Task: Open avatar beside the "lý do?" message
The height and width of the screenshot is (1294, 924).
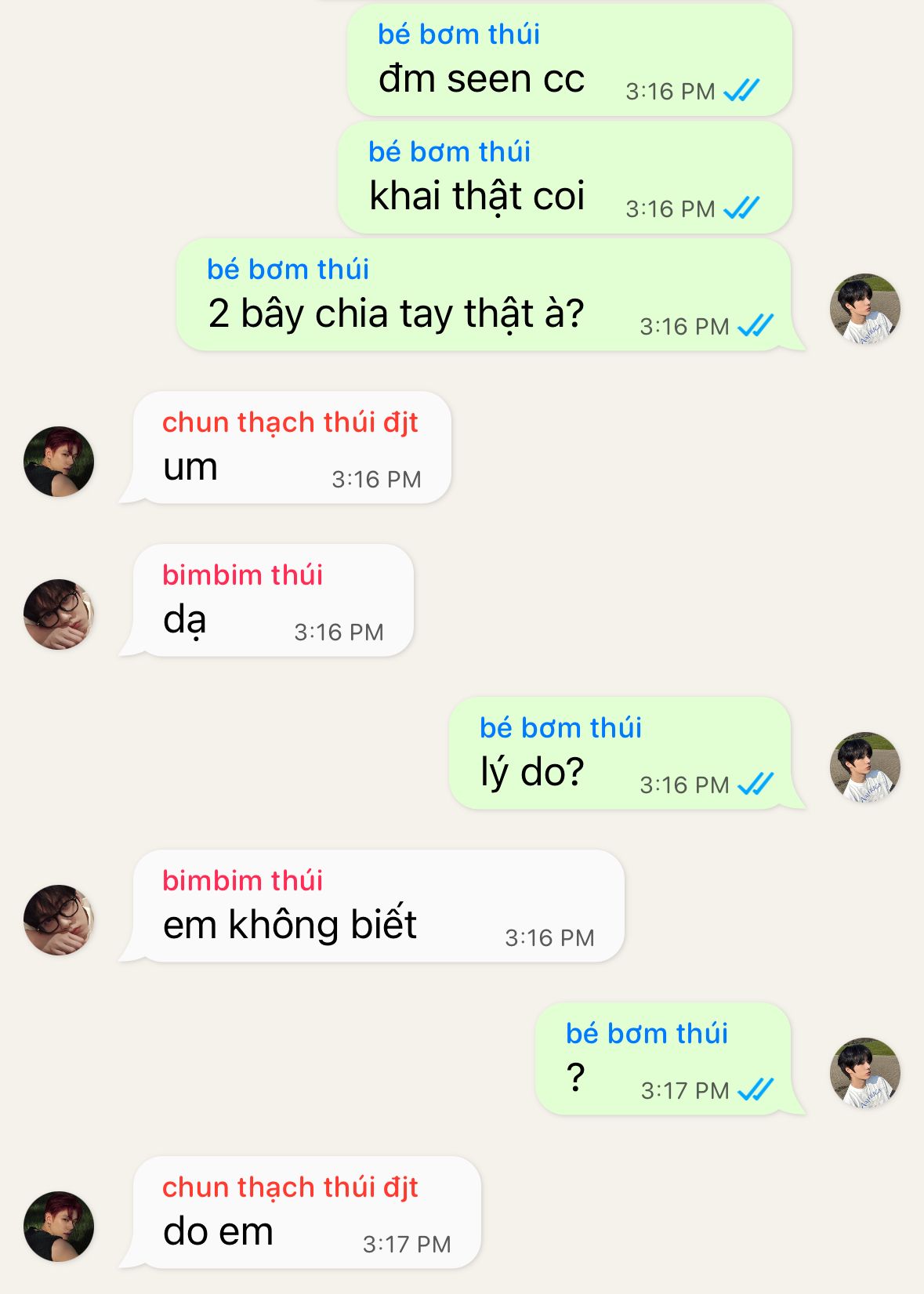Action: click(864, 767)
